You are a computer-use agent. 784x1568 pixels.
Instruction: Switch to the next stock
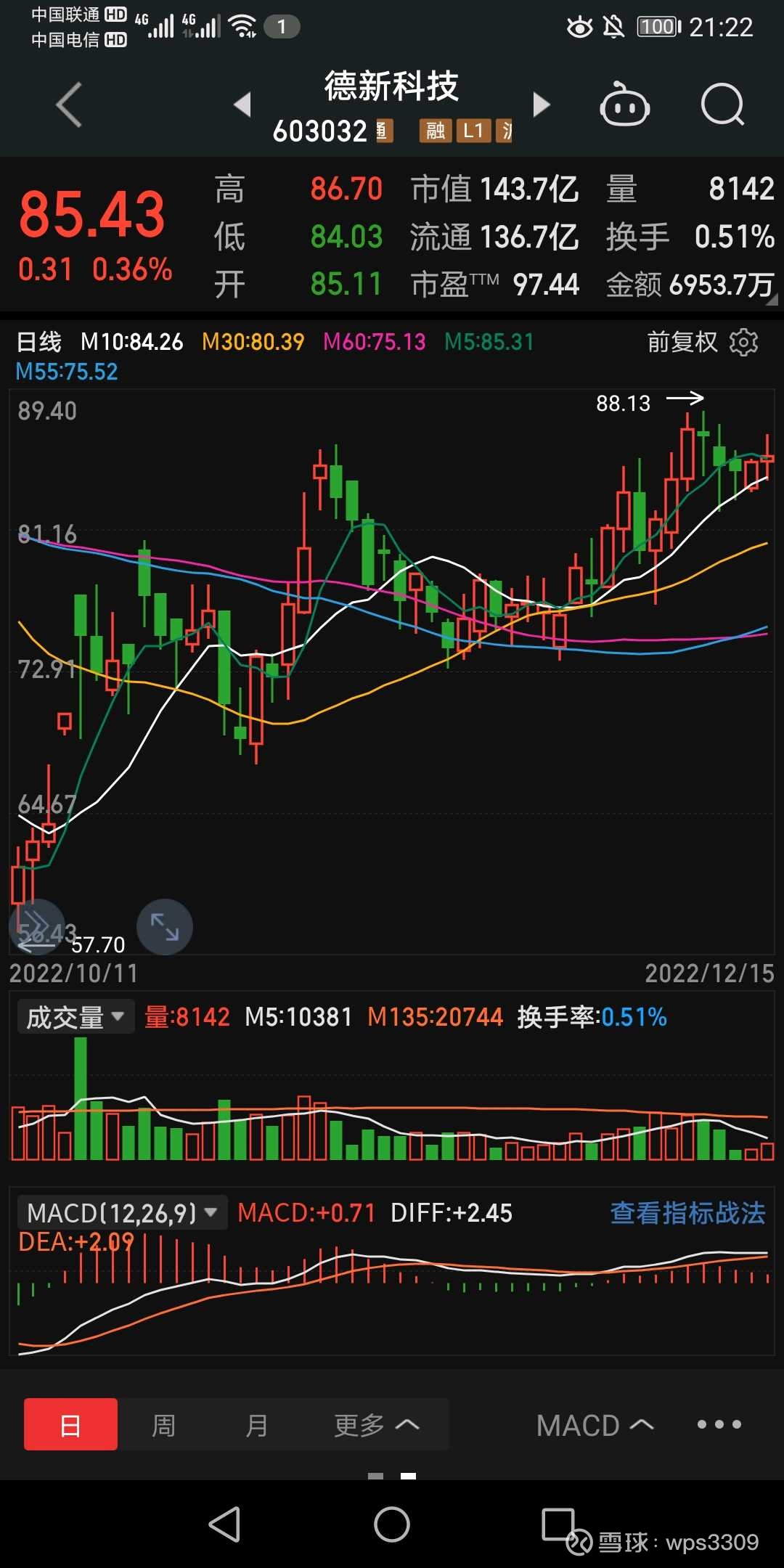tap(542, 105)
